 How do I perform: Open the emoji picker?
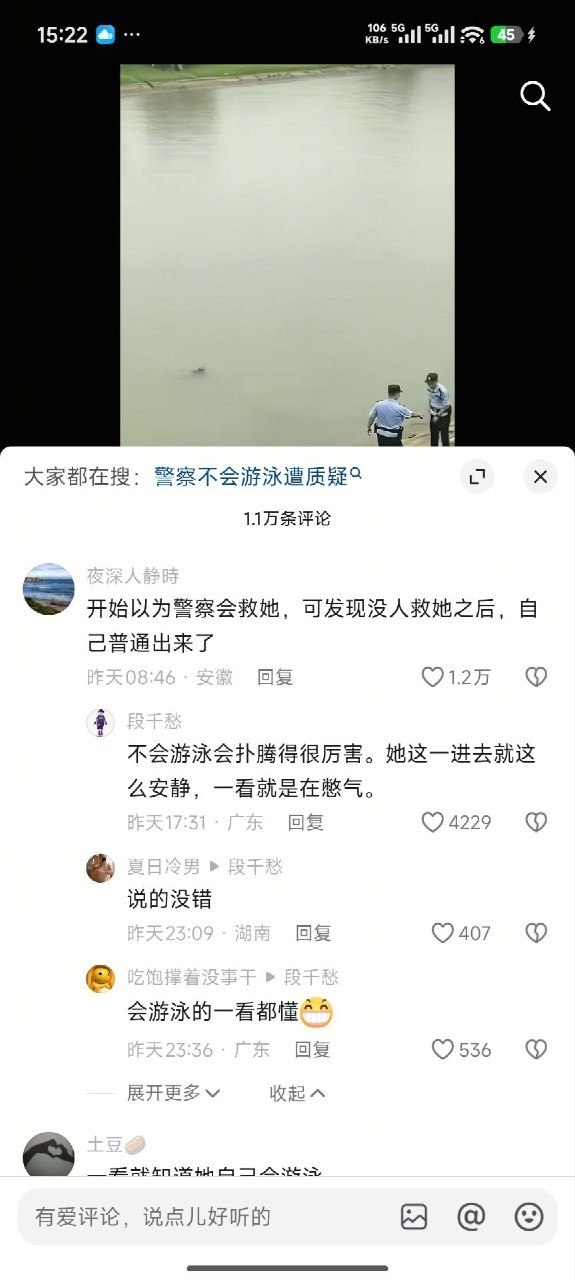tap(529, 1216)
